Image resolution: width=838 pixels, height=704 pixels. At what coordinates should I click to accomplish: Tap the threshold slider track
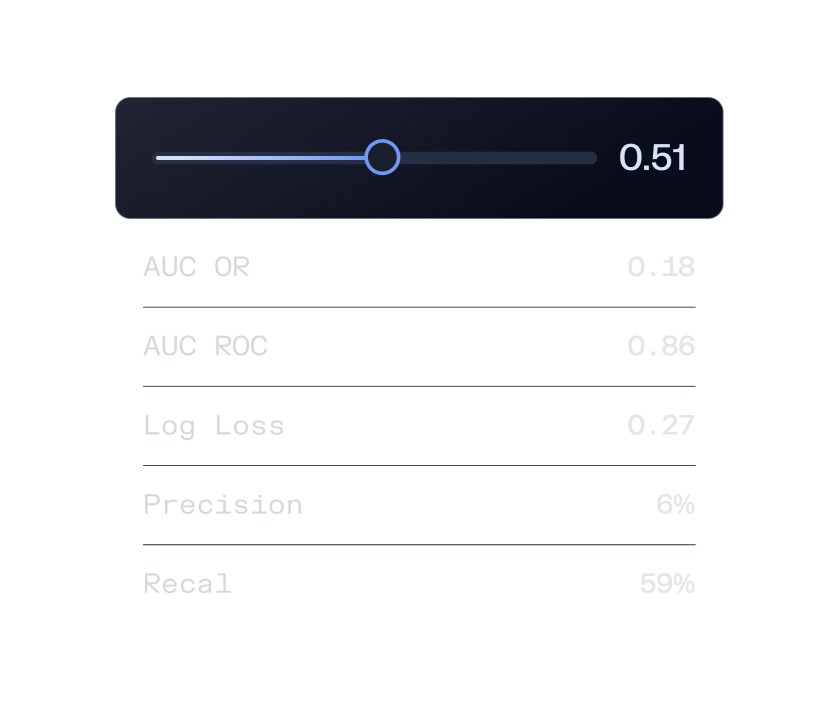pyautogui.click(x=490, y=158)
